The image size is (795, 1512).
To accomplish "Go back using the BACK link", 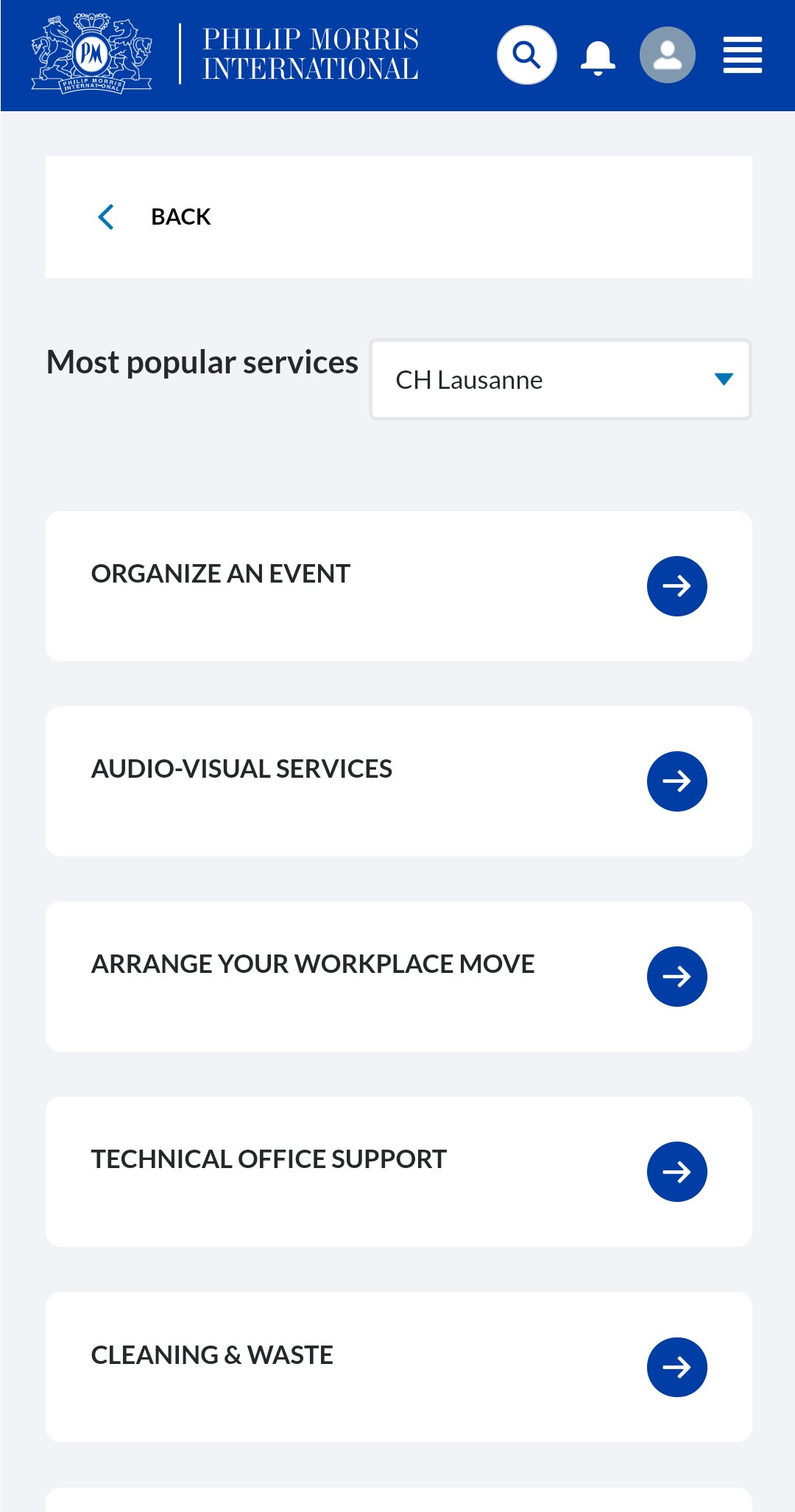I will 155,217.
